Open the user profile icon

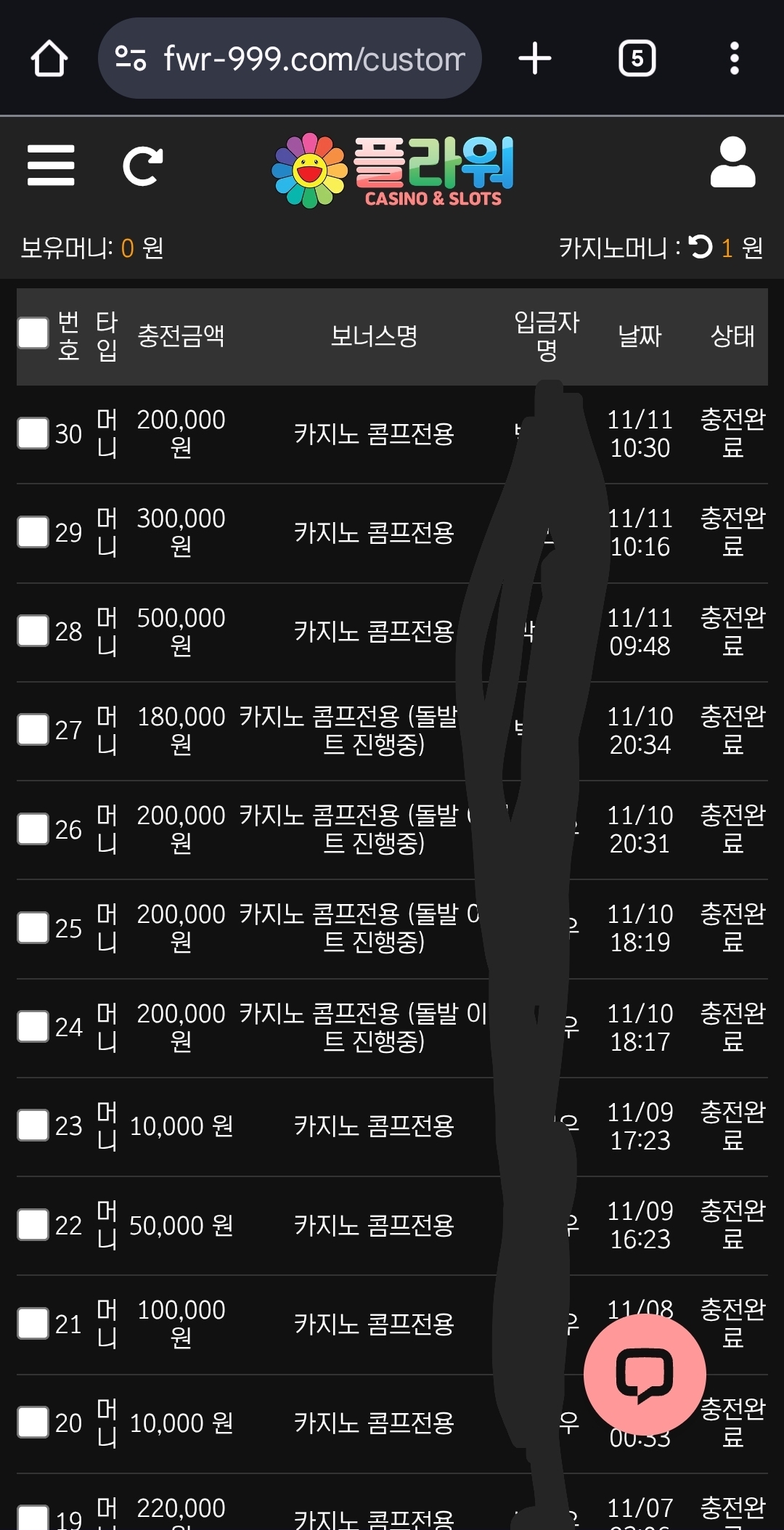(732, 163)
